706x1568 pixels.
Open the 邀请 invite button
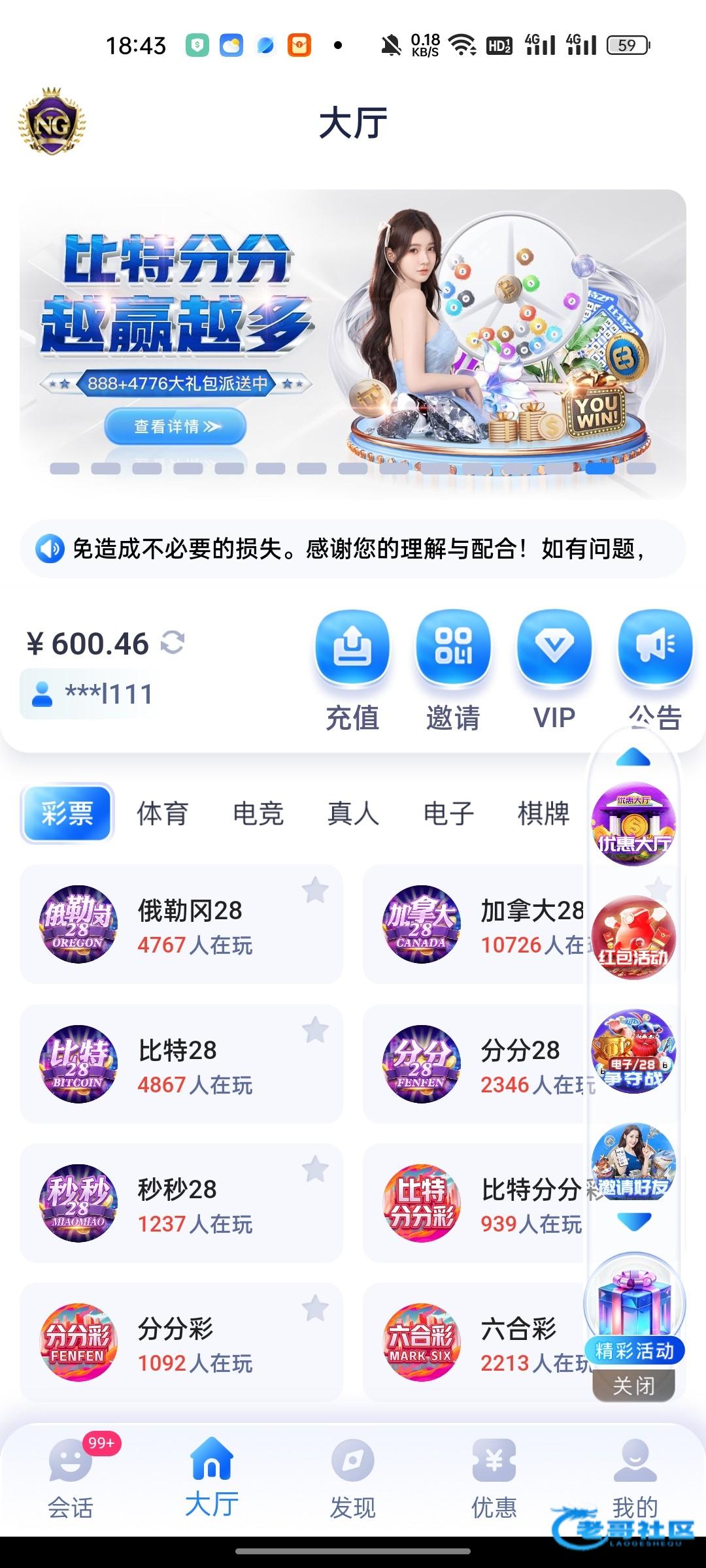click(x=453, y=670)
